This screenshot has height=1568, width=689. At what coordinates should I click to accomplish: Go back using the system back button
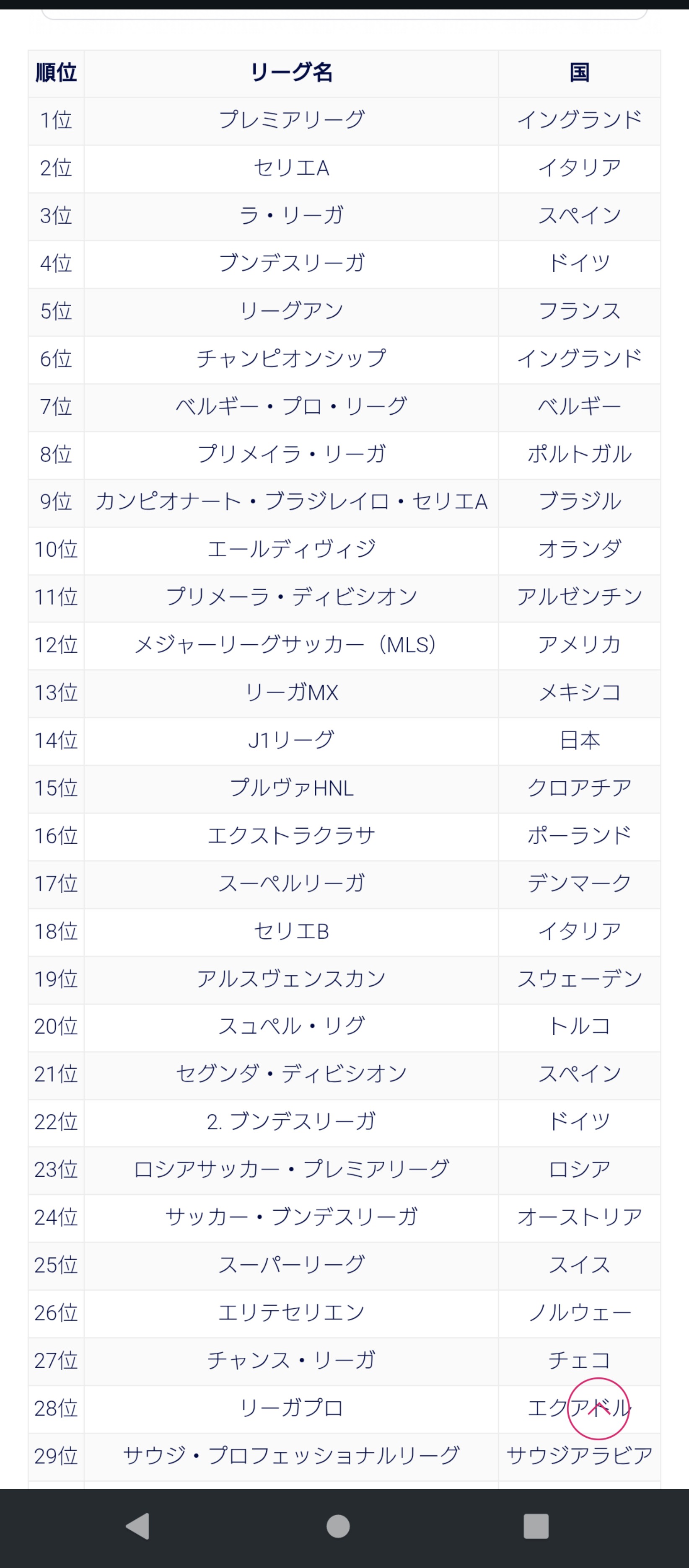click(138, 1526)
